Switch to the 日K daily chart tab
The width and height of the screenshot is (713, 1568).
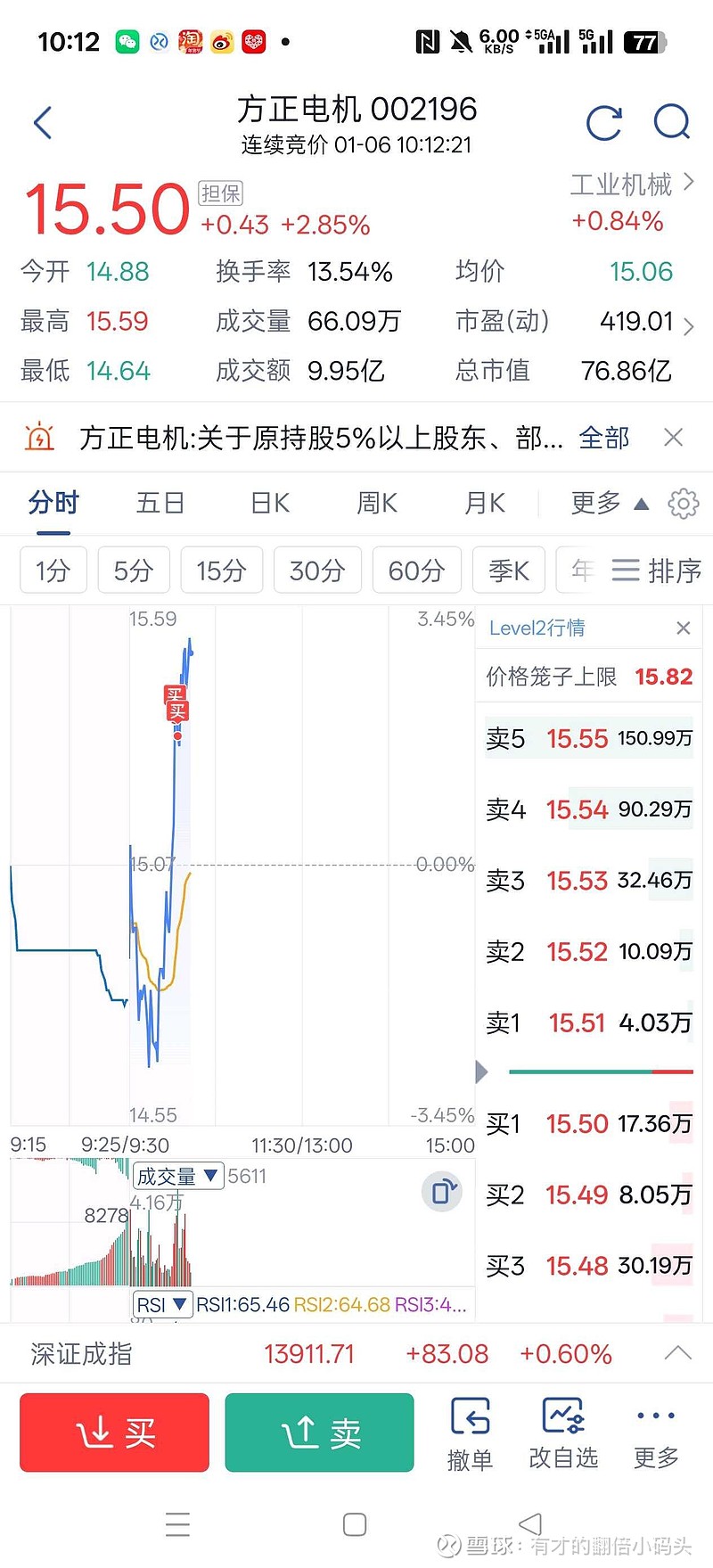coord(268,503)
